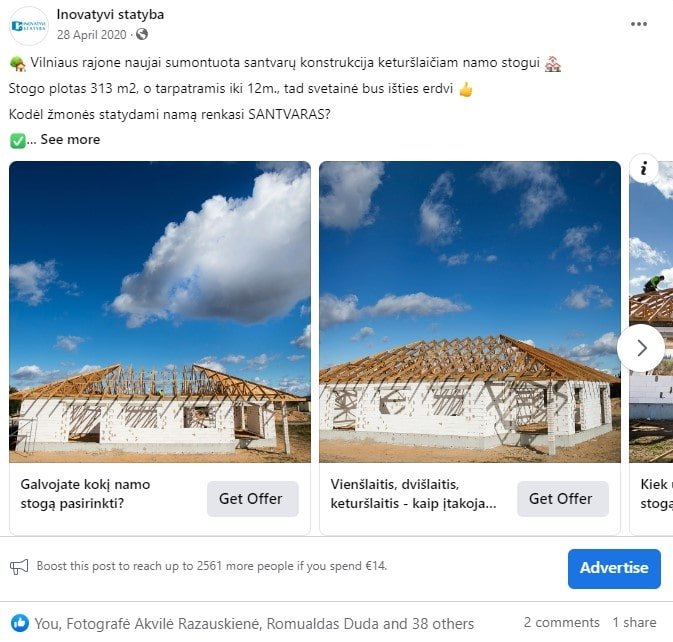View the 1 share details
The width and height of the screenshot is (673, 642).
tap(634, 623)
